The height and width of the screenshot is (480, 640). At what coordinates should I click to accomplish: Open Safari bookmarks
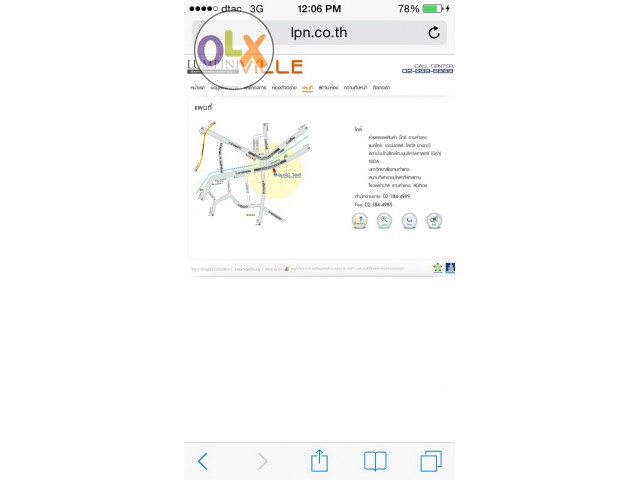pos(374,461)
